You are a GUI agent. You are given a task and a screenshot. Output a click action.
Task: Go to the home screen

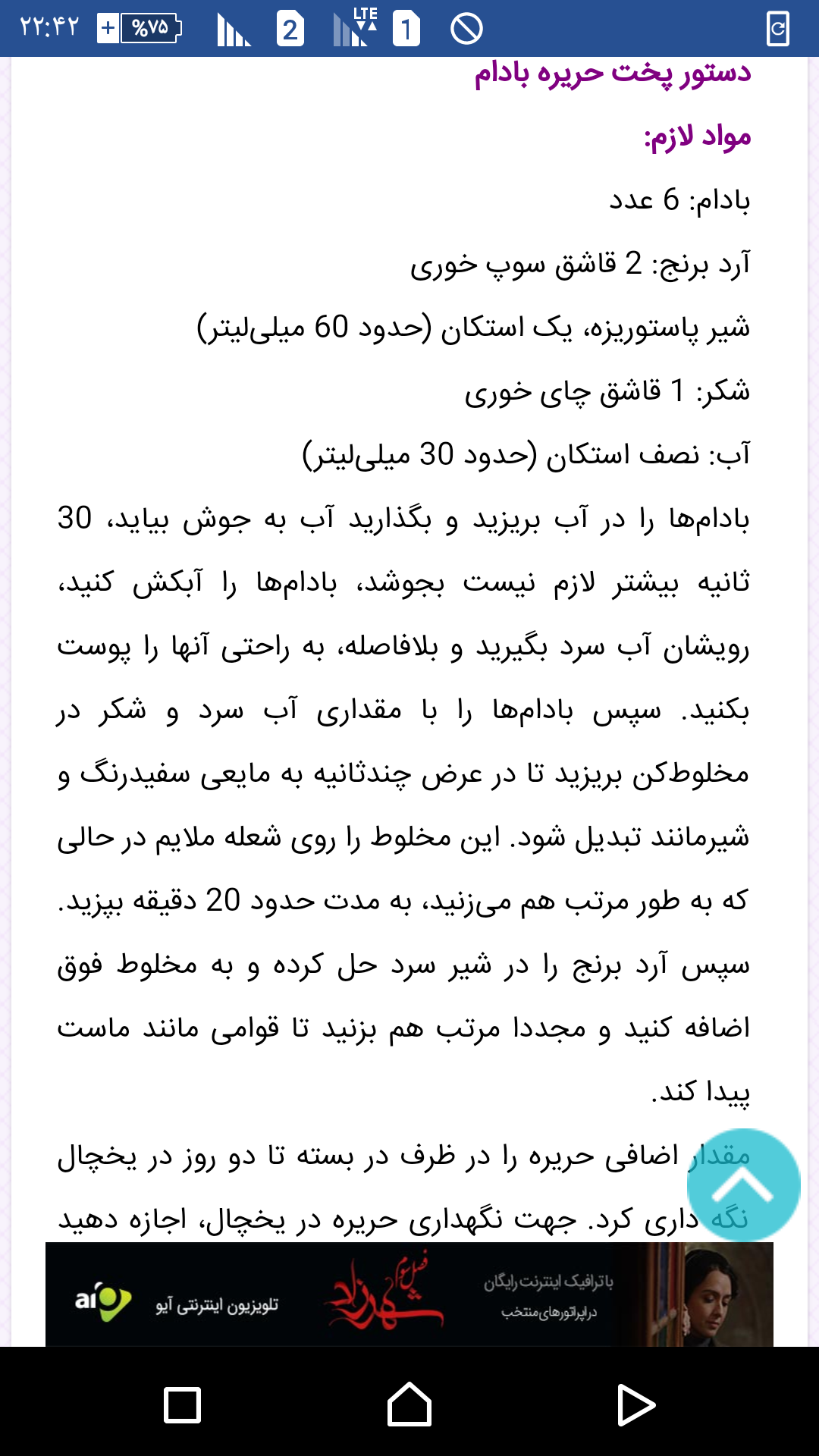click(409, 1404)
